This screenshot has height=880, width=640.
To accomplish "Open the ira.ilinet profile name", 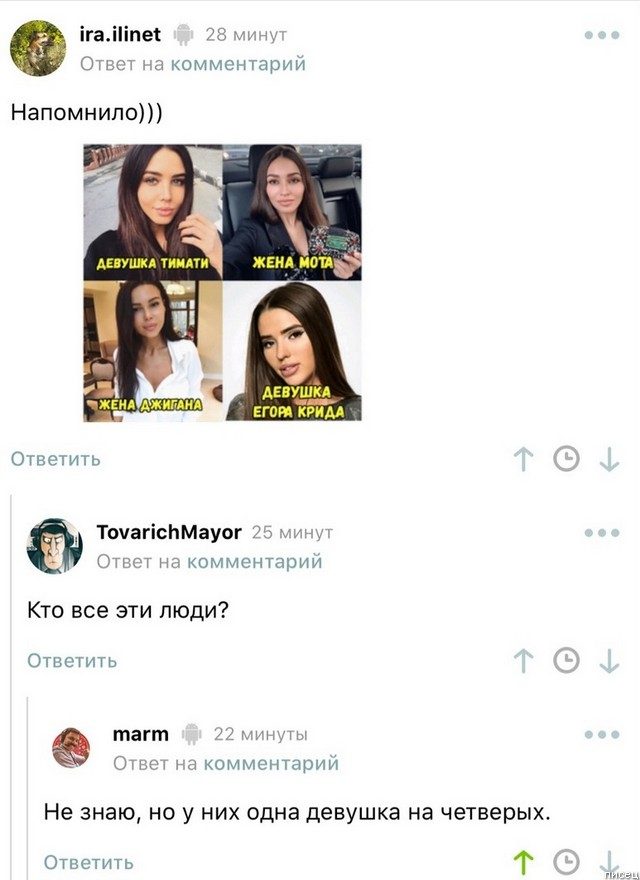I will tap(120, 35).
